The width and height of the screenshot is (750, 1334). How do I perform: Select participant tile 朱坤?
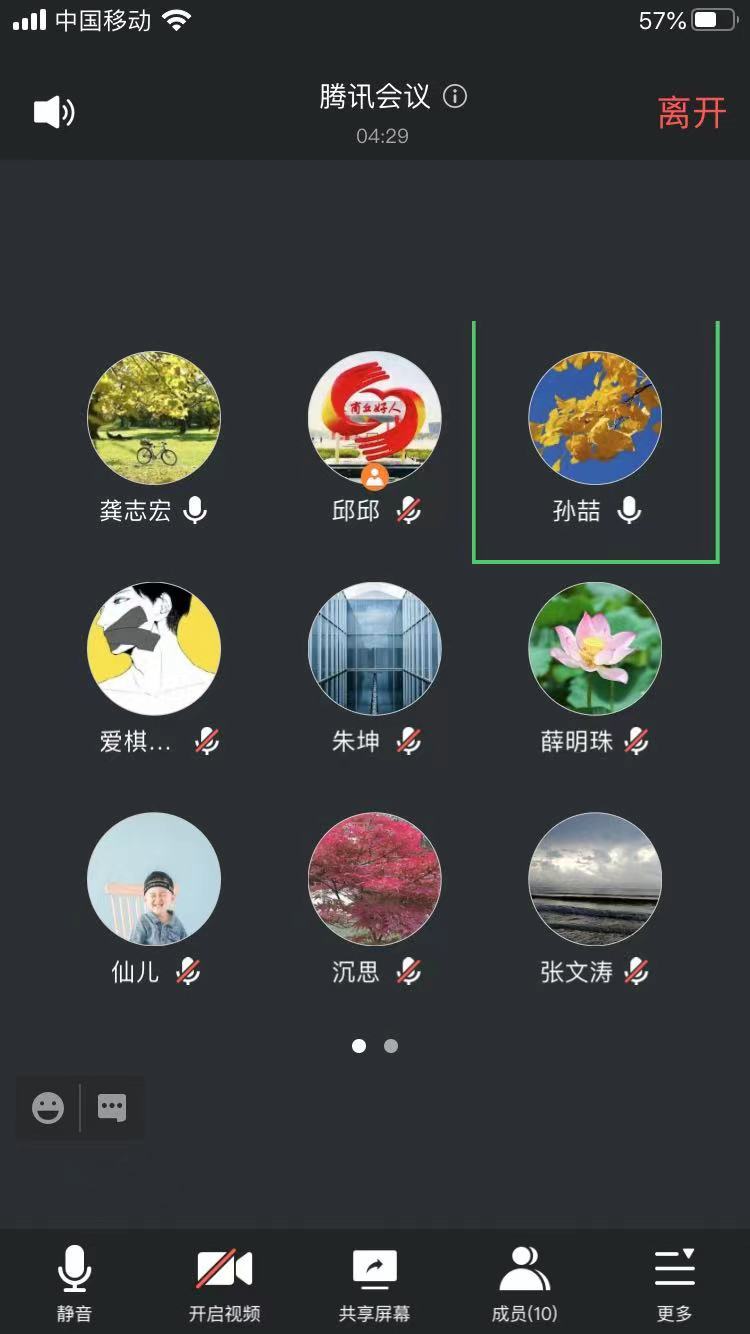374,648
